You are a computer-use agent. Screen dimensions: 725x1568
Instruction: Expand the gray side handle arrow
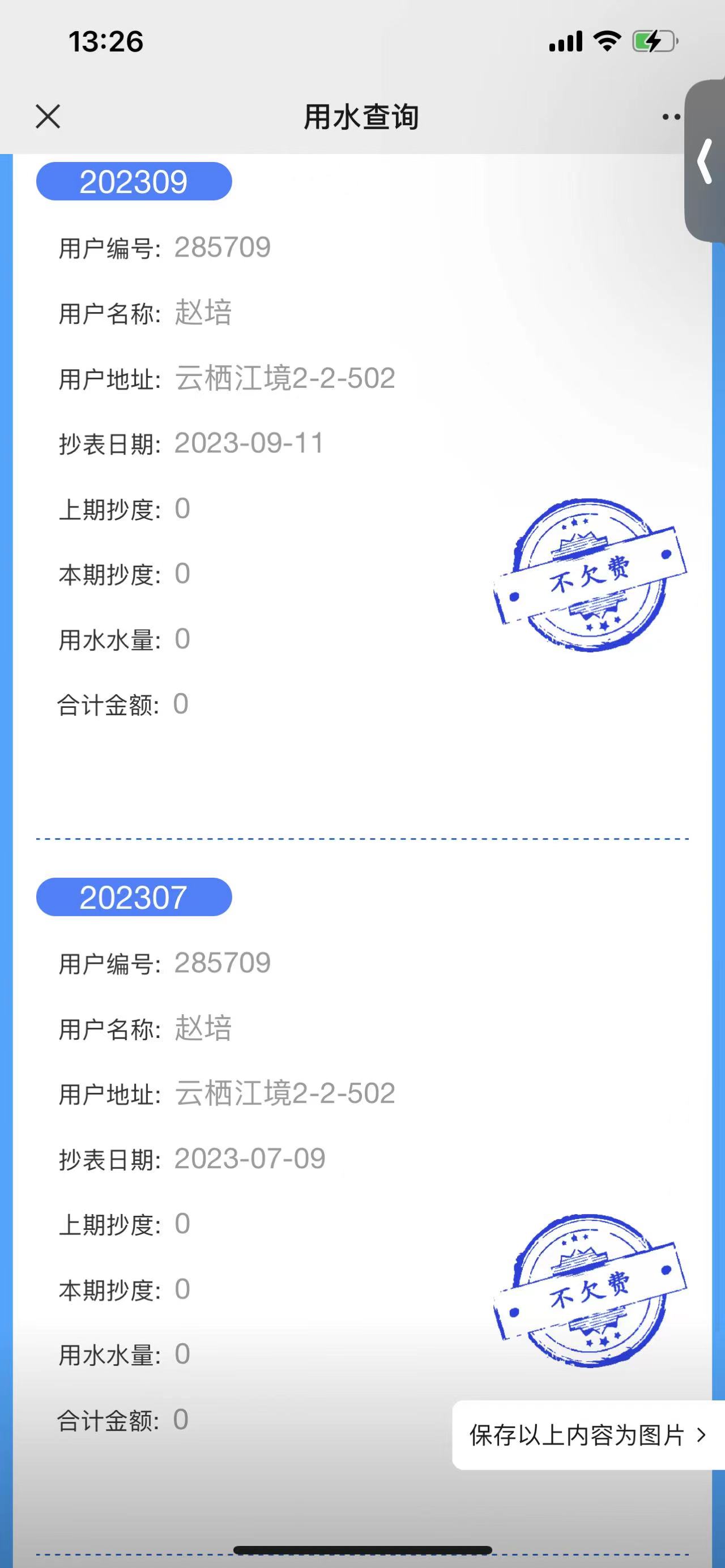(x=706, y=161)
